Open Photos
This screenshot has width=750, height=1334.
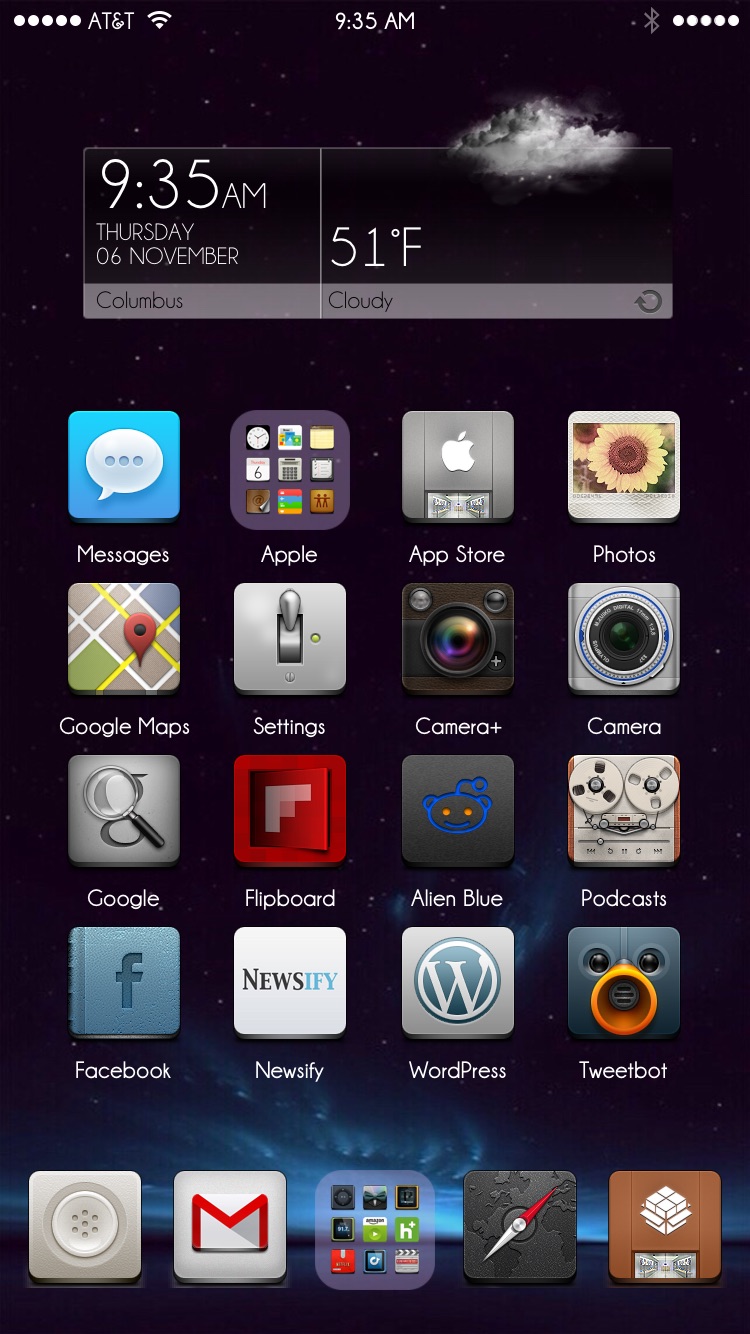point(624,467)
